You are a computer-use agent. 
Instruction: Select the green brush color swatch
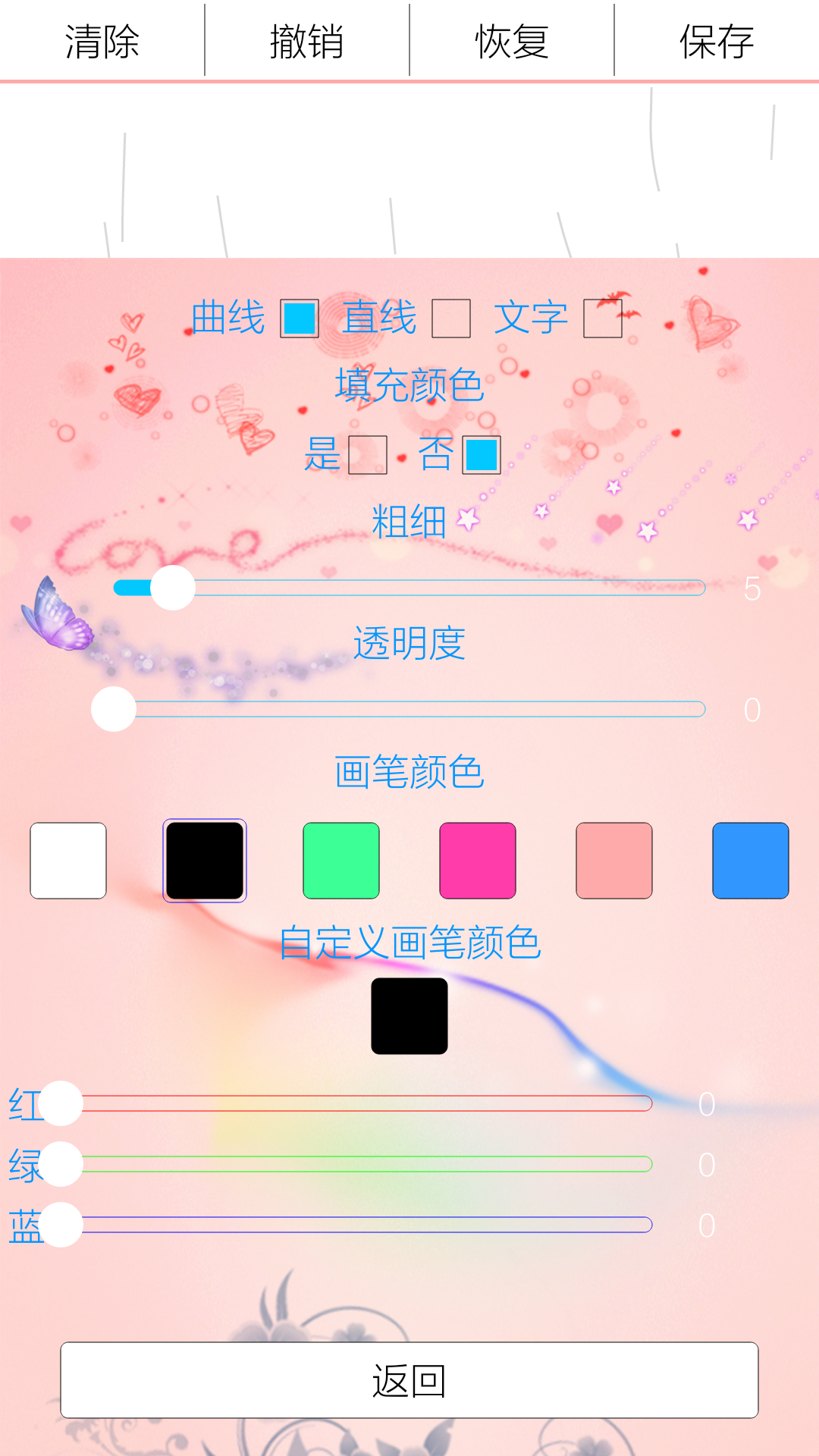(341, 859)
